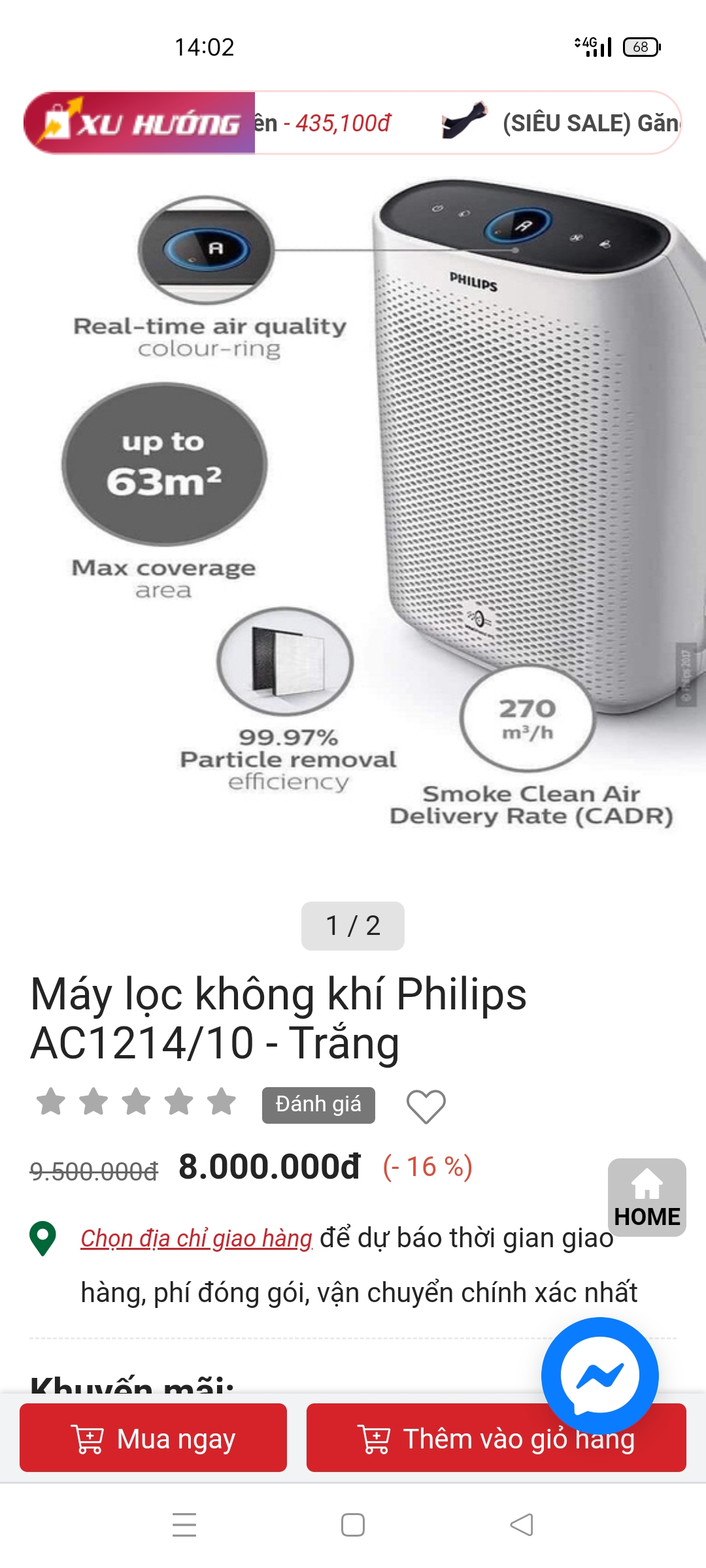
Task: Open Đánh giá reviews
Action: pyautogui.click(x=318, y=1105)
